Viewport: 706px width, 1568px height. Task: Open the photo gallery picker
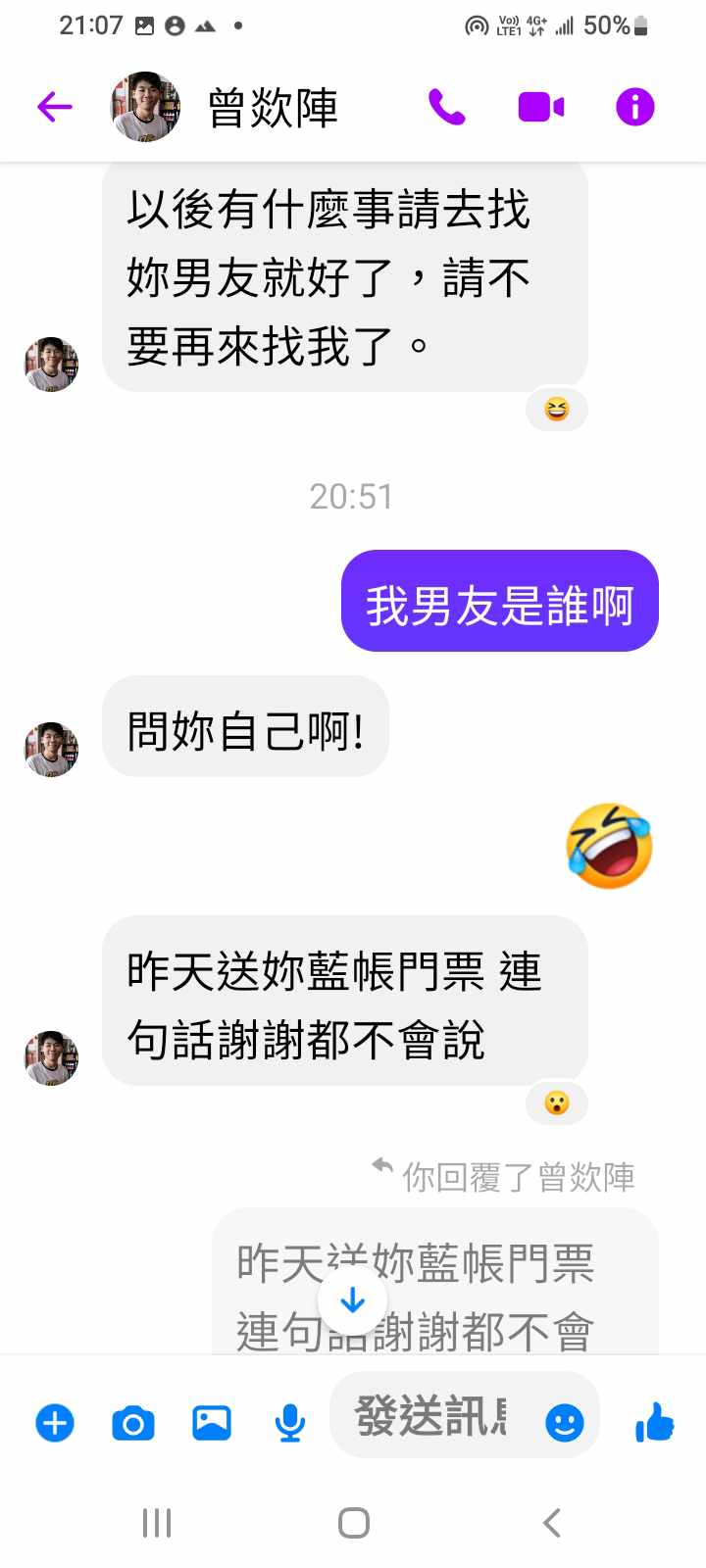(211, 1422)
